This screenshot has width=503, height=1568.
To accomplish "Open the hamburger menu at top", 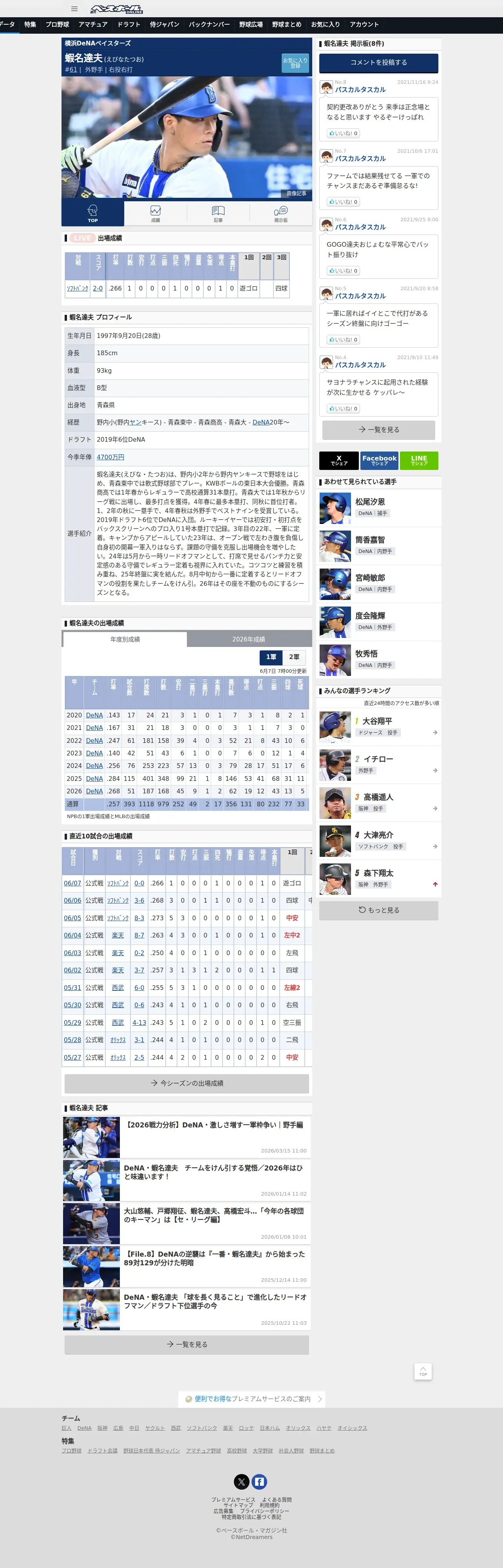I will [74, 9].
